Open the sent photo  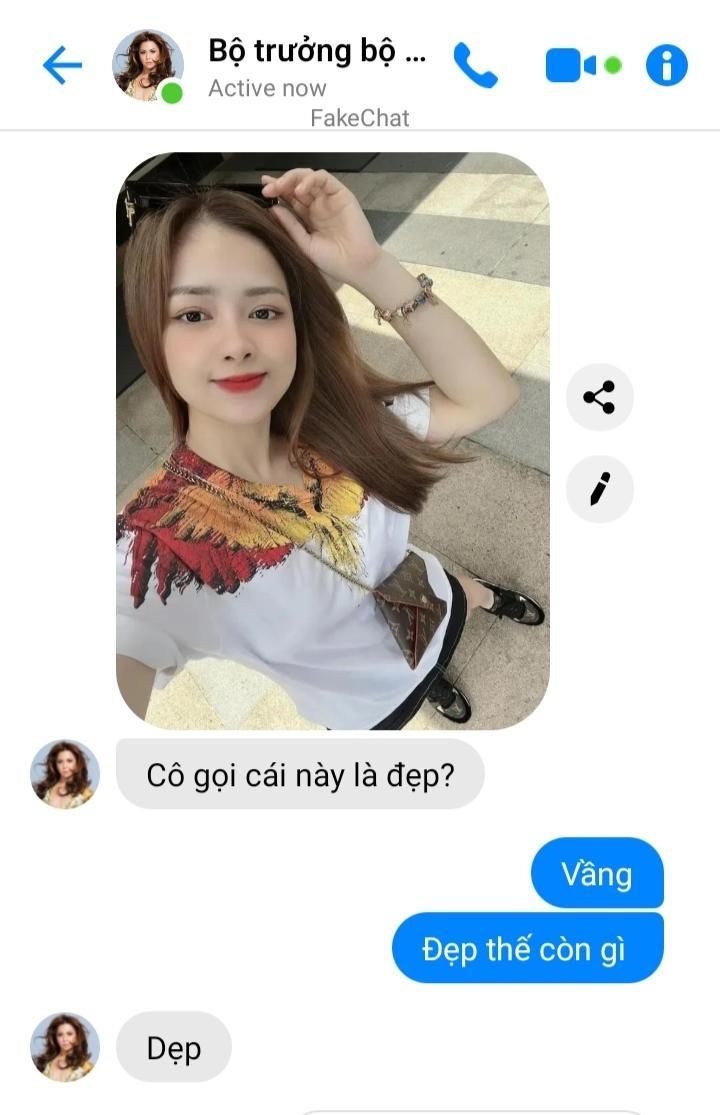point(332,440)
